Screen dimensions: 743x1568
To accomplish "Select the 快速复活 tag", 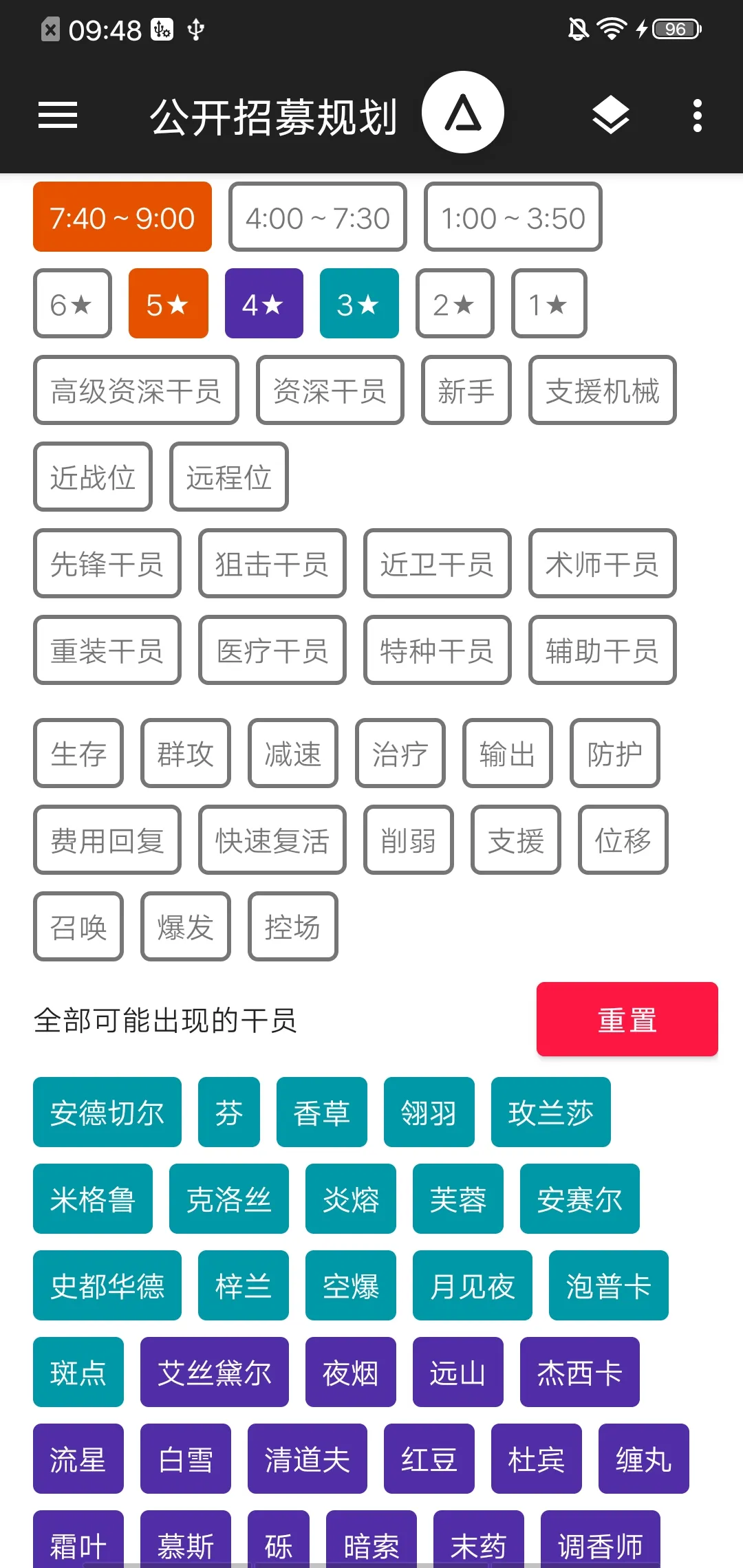I will 272,840.
